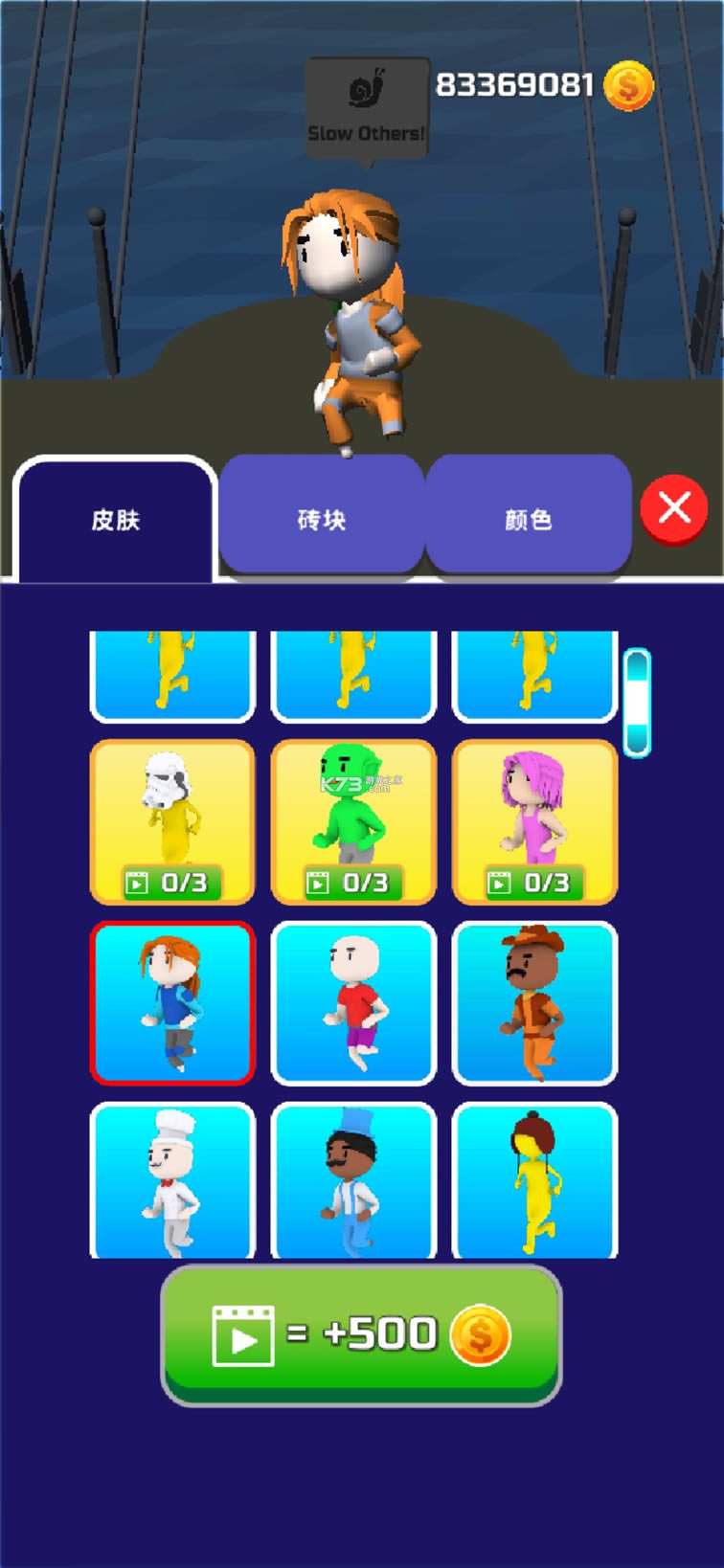Choose the blue top hat mustache skin
Image resolution: width=724 pixels, height=1568 pixels.
(353, 1181)
